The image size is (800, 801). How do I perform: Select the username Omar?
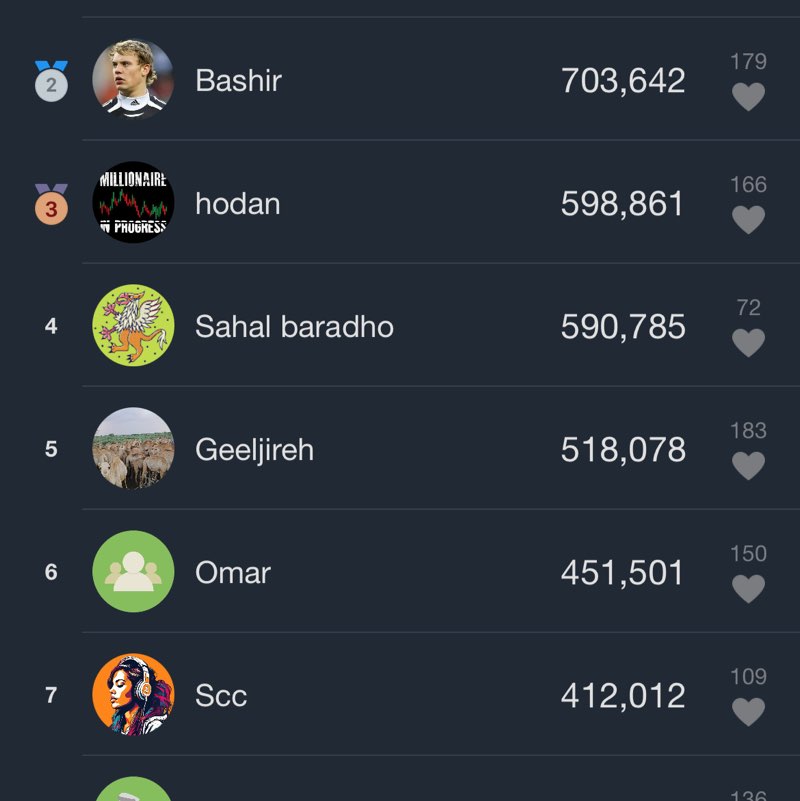click(232, 572)
